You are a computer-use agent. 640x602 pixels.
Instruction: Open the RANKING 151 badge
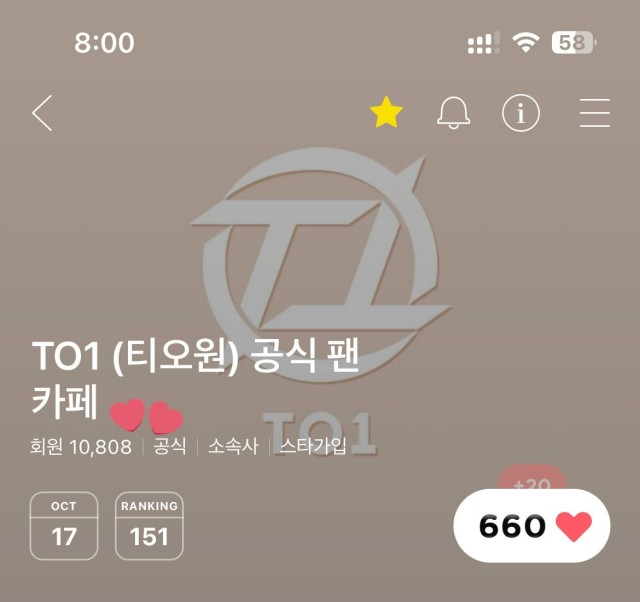pos(149,525)
